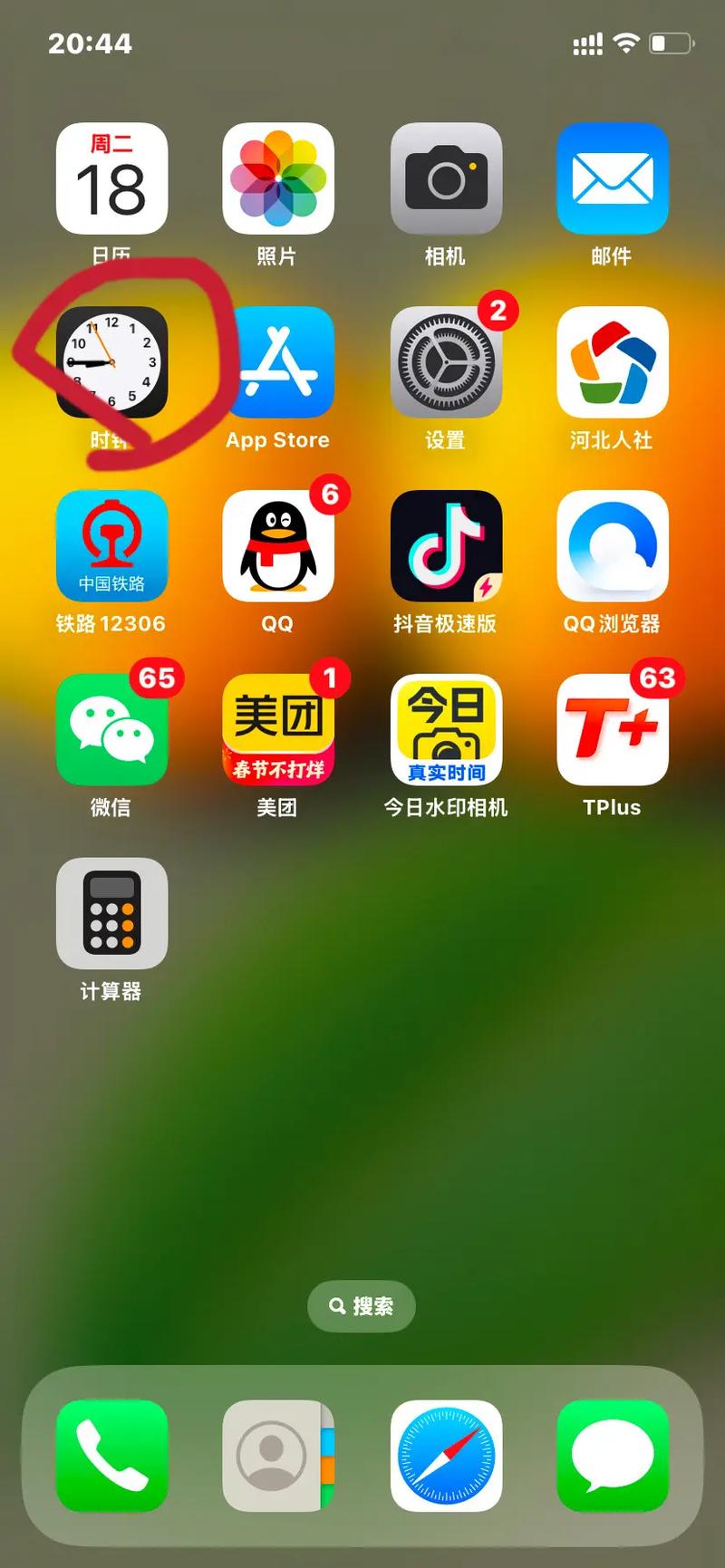The image size is (725, 1568).
Task: Open the Settings app
Action: (x=446, y=362)
